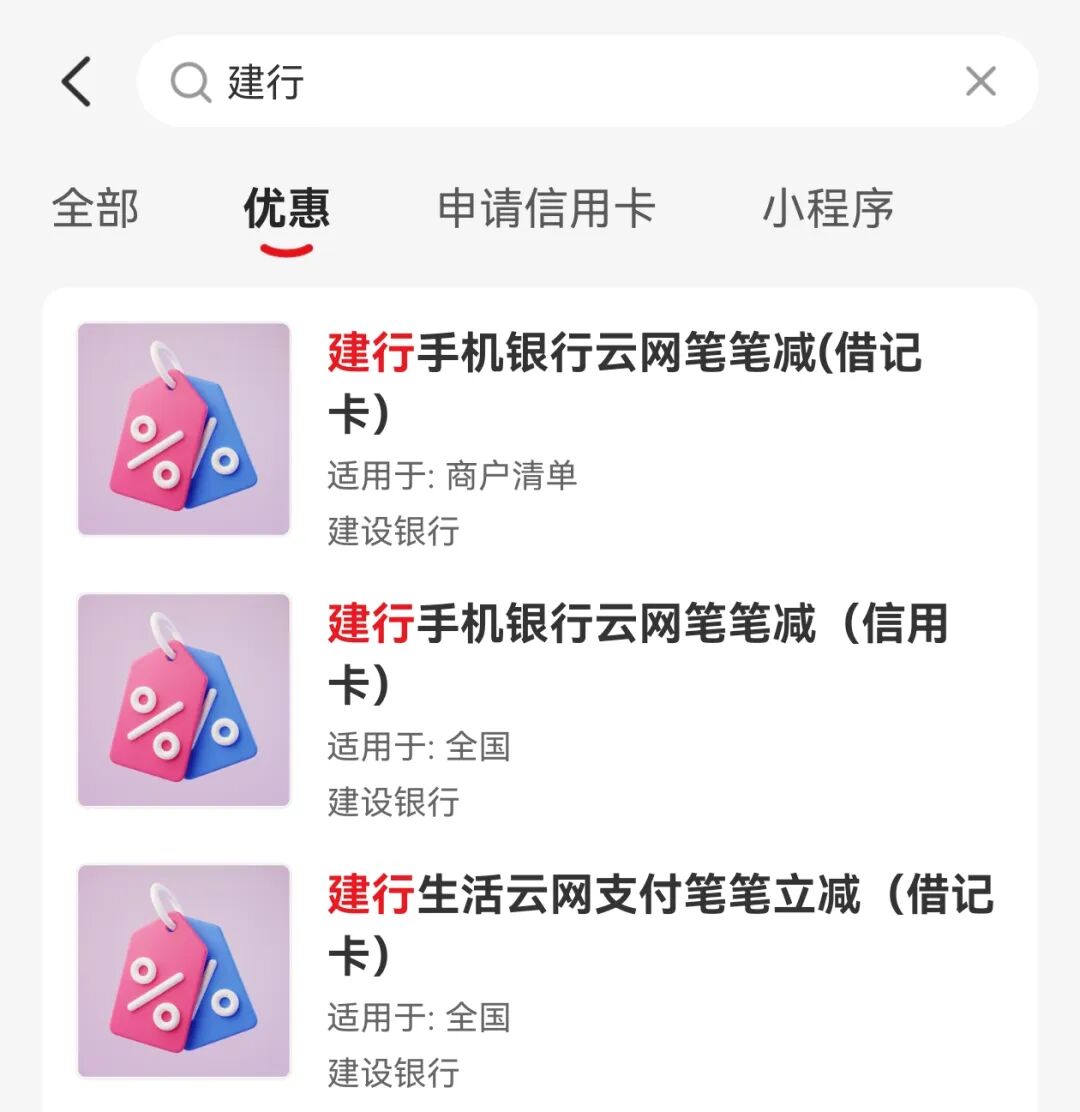
Task: Select the currently active 优惠 tab
Action: 284,210
